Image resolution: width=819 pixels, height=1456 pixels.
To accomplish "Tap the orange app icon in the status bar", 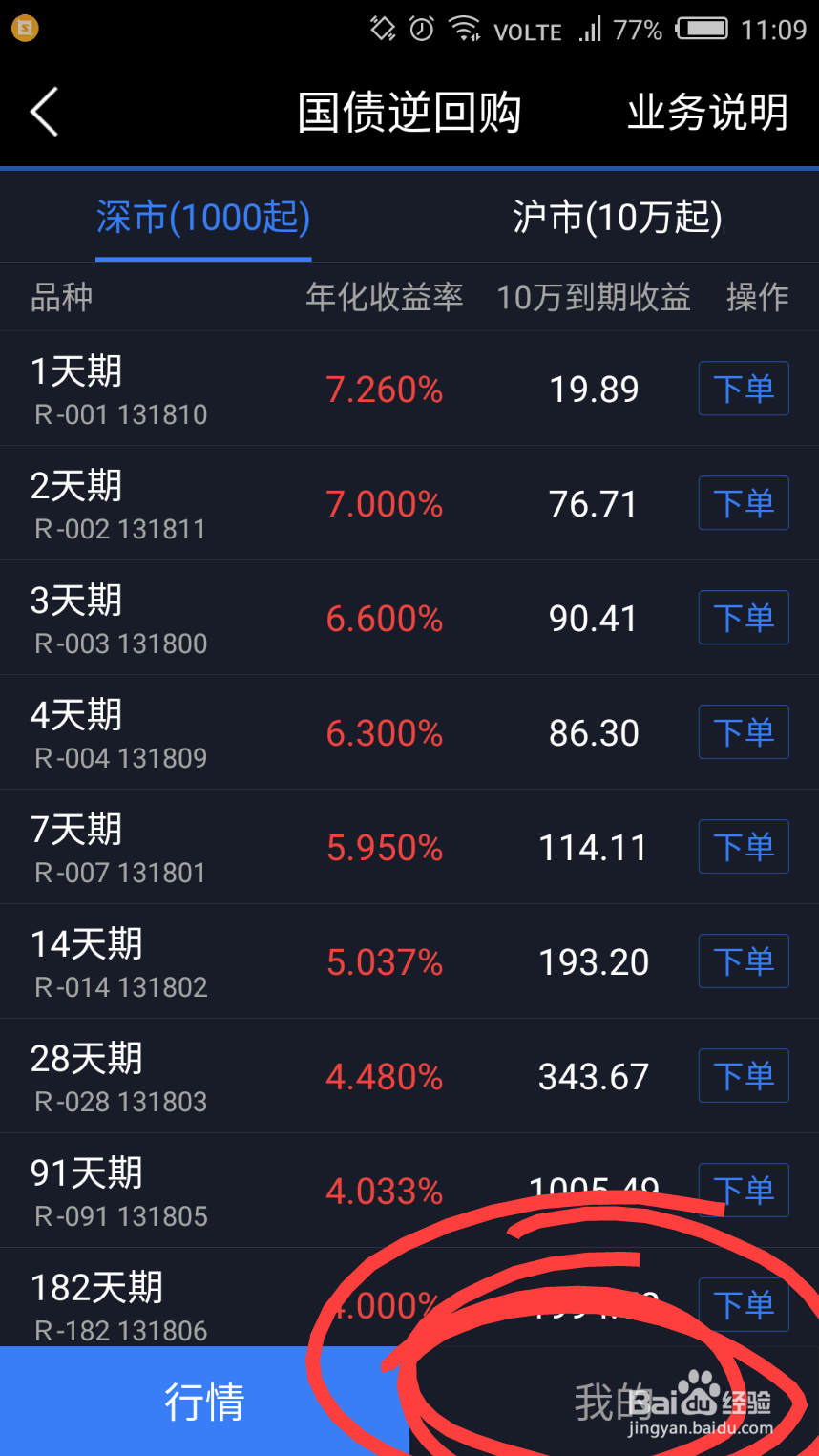I will (25, 28).
